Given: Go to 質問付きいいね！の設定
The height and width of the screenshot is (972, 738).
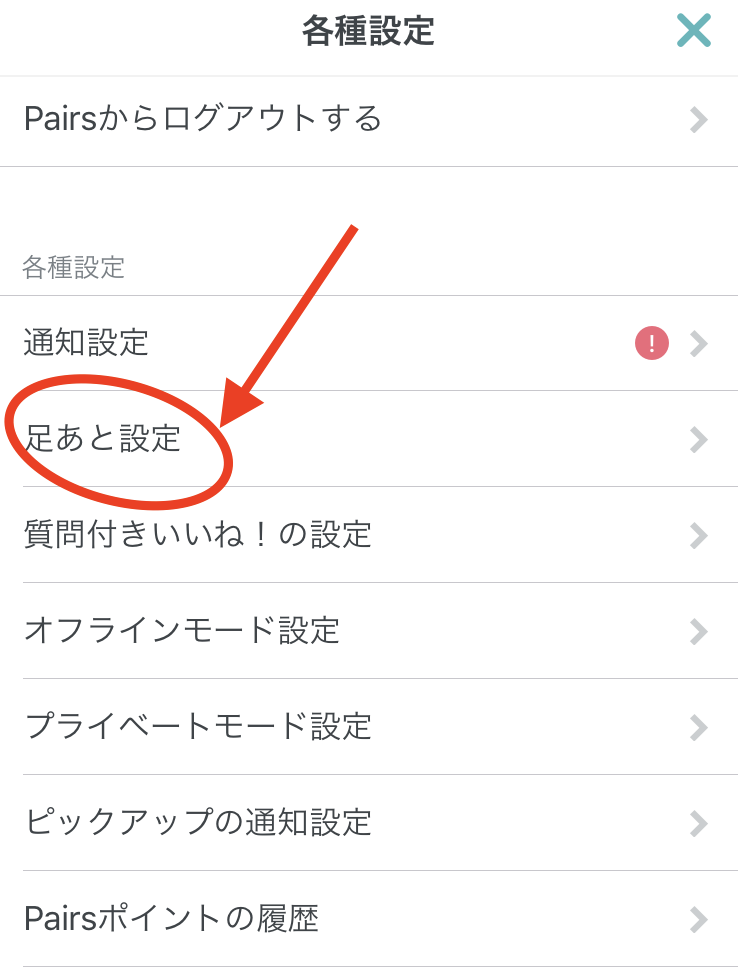Looking at the screenshot, I should [x=369, y=535].
